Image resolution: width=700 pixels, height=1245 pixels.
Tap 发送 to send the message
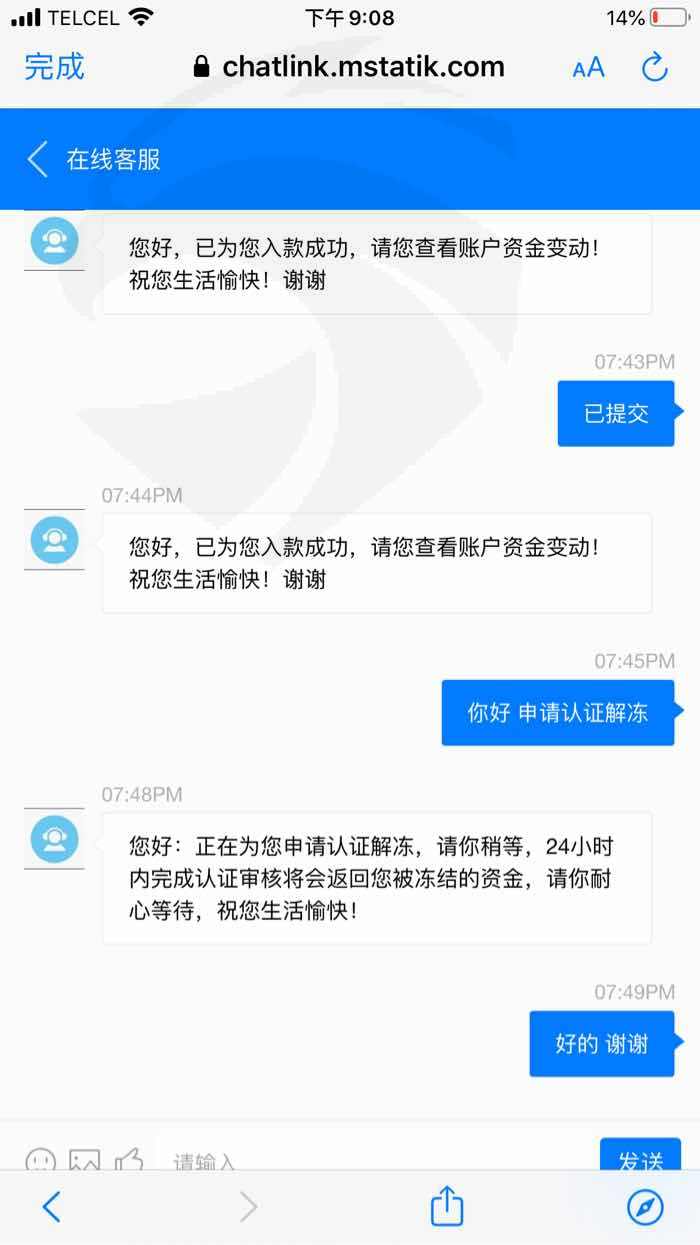[x=640, y=1158]
